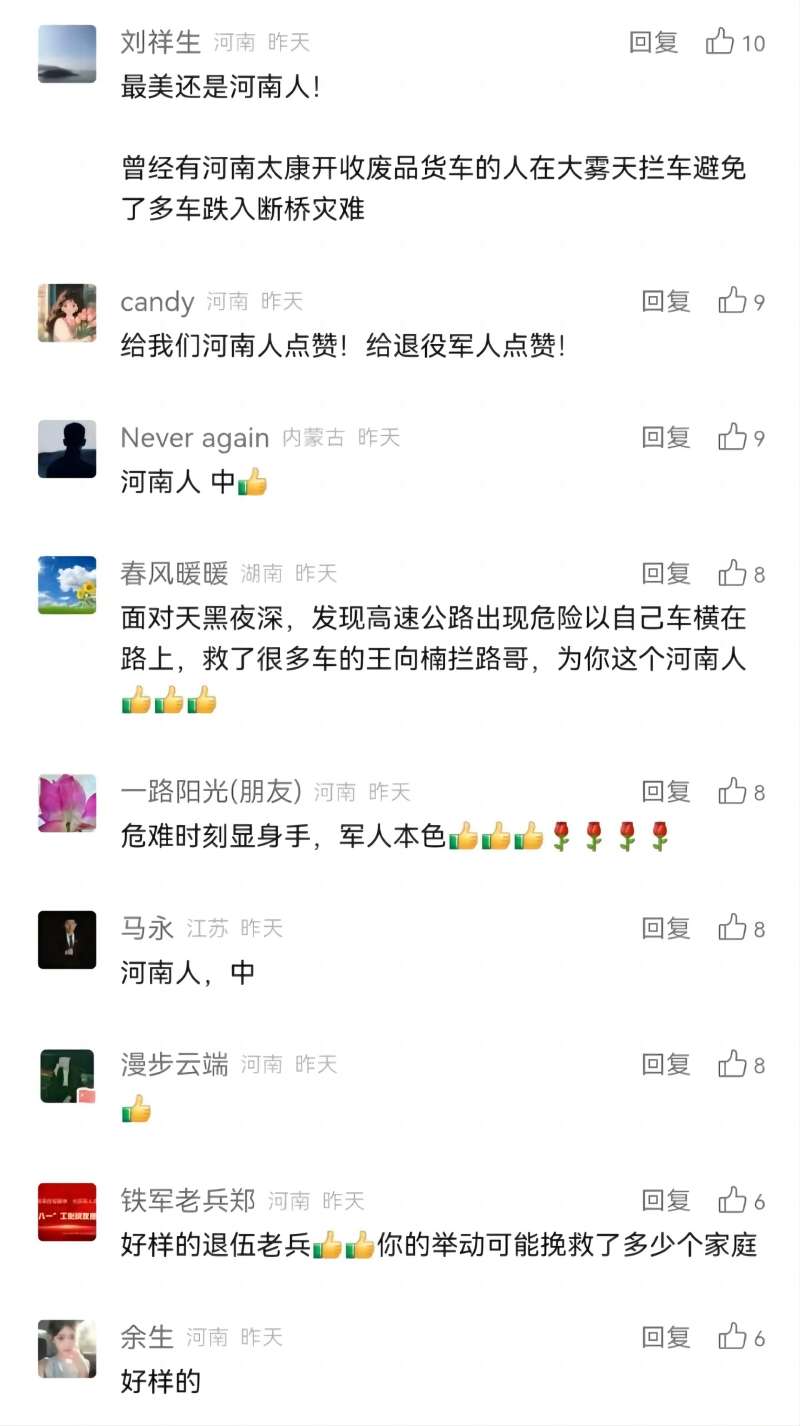Like 余生's comment
800x1426 pixels.
tap(741, 1337)
